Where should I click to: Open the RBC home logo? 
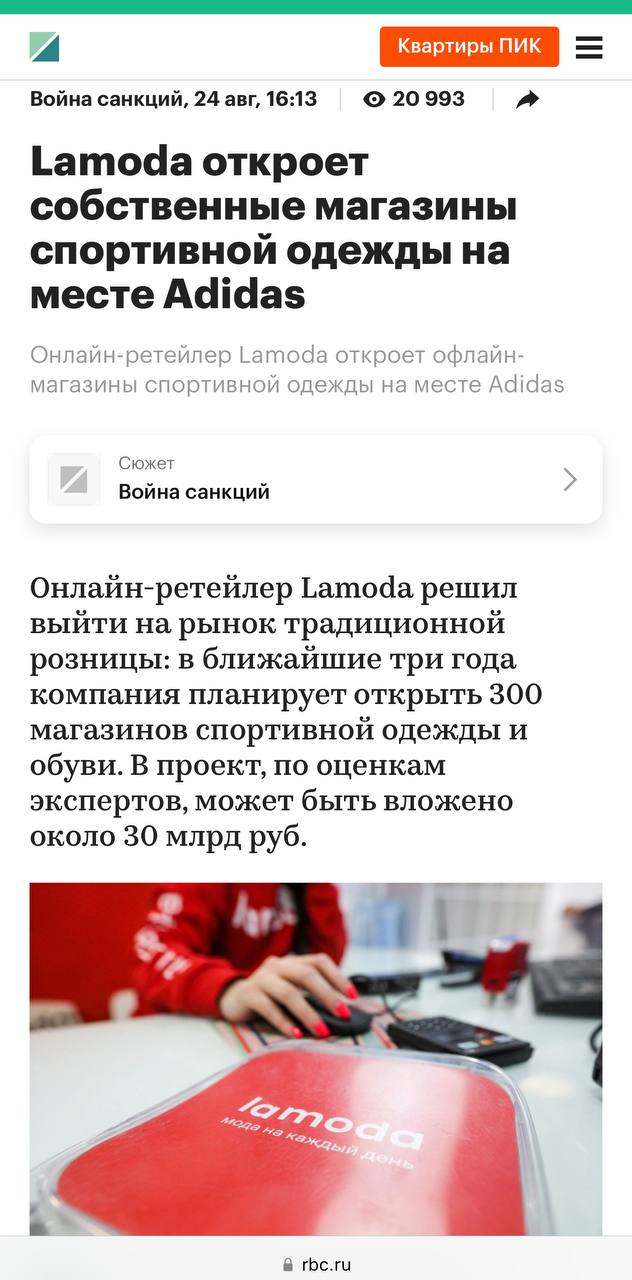click(44, 47)
